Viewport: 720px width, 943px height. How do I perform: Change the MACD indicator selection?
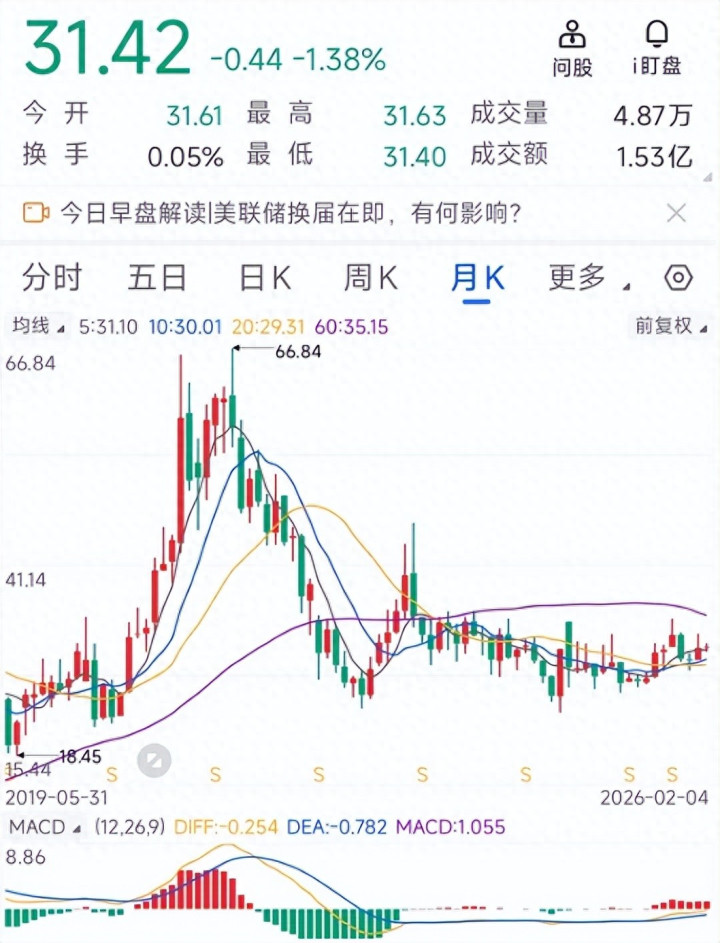[x=44, y=827]
